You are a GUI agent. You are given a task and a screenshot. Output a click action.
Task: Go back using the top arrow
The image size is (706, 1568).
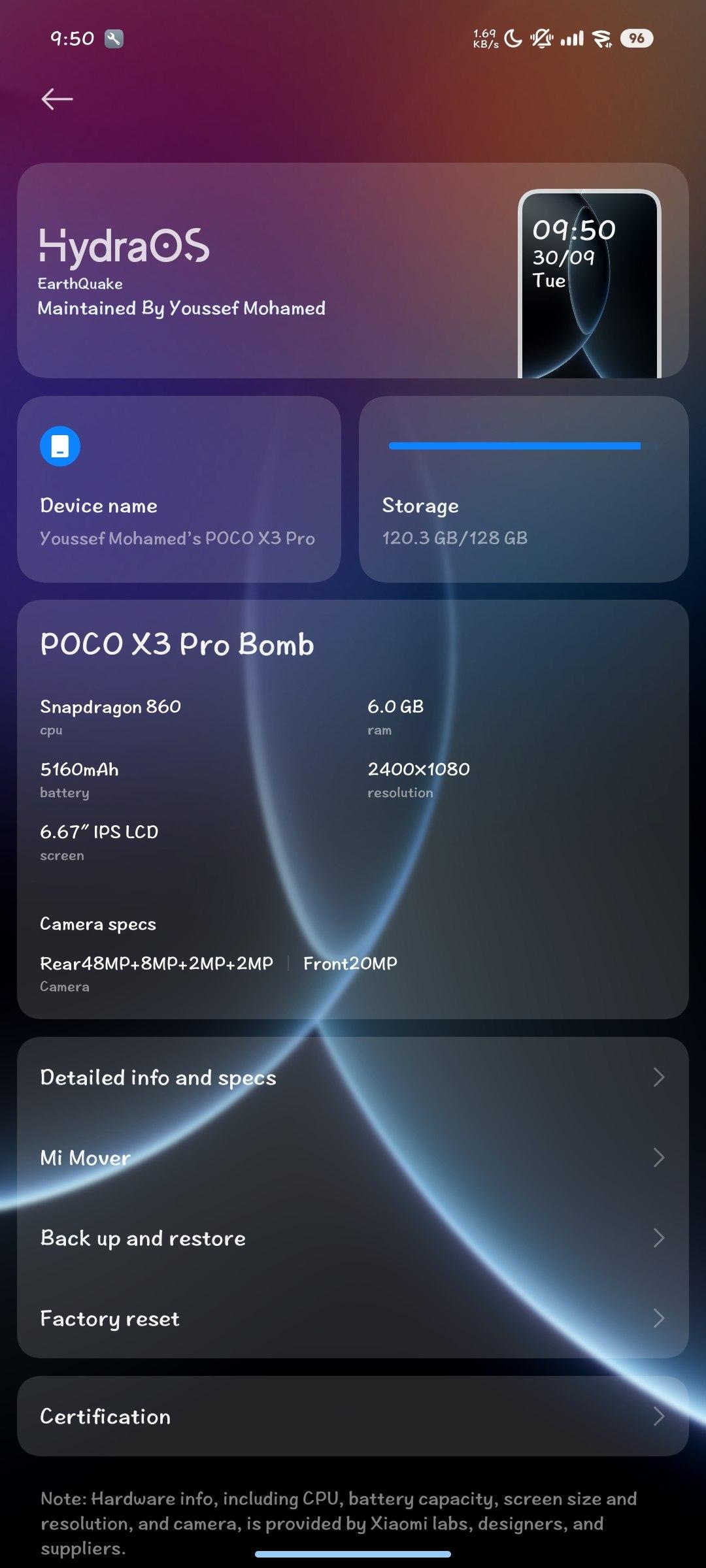pyautogui.click(x=57, y=99)
